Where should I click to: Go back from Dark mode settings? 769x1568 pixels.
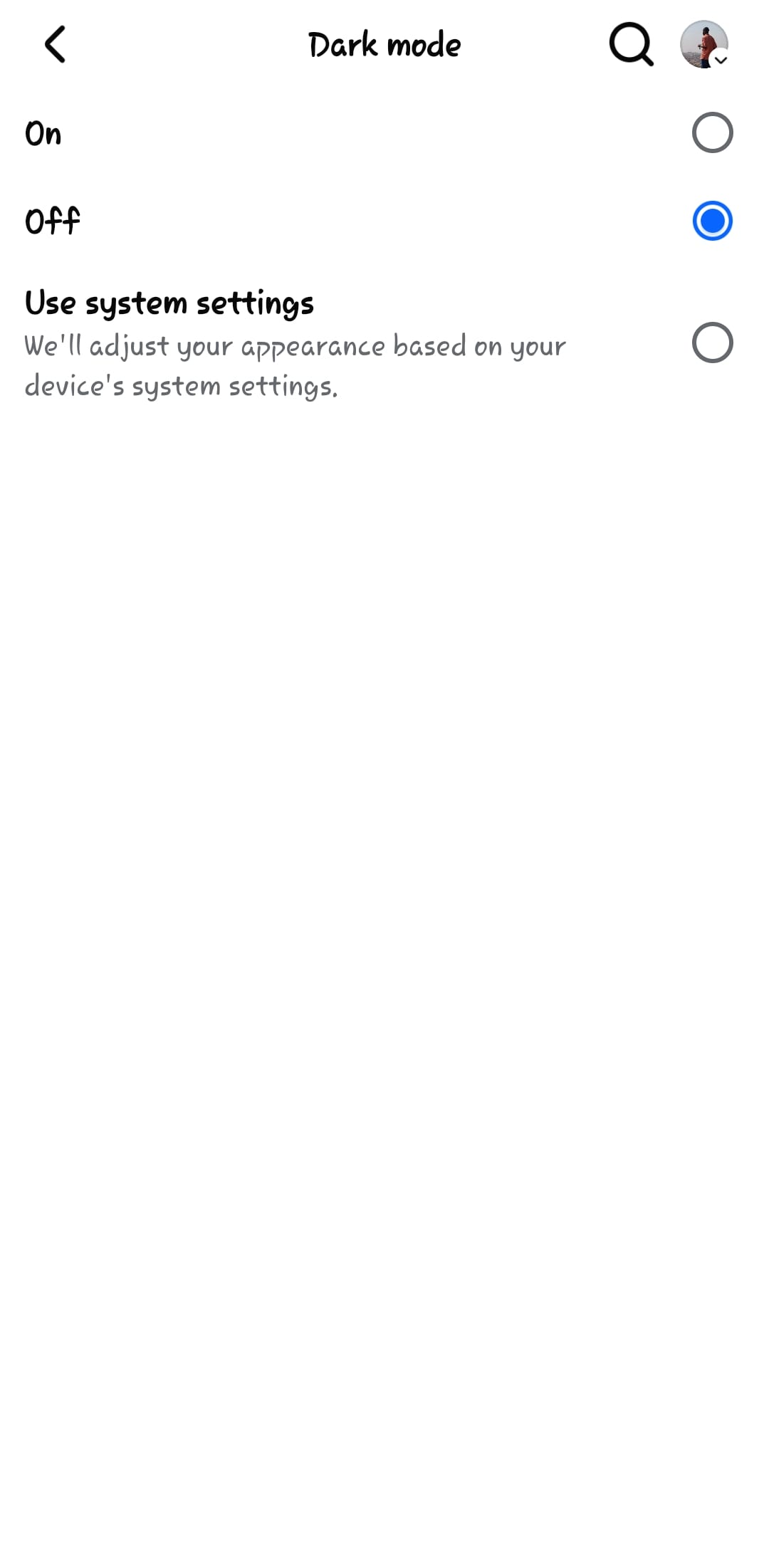[x=55, y=45]
